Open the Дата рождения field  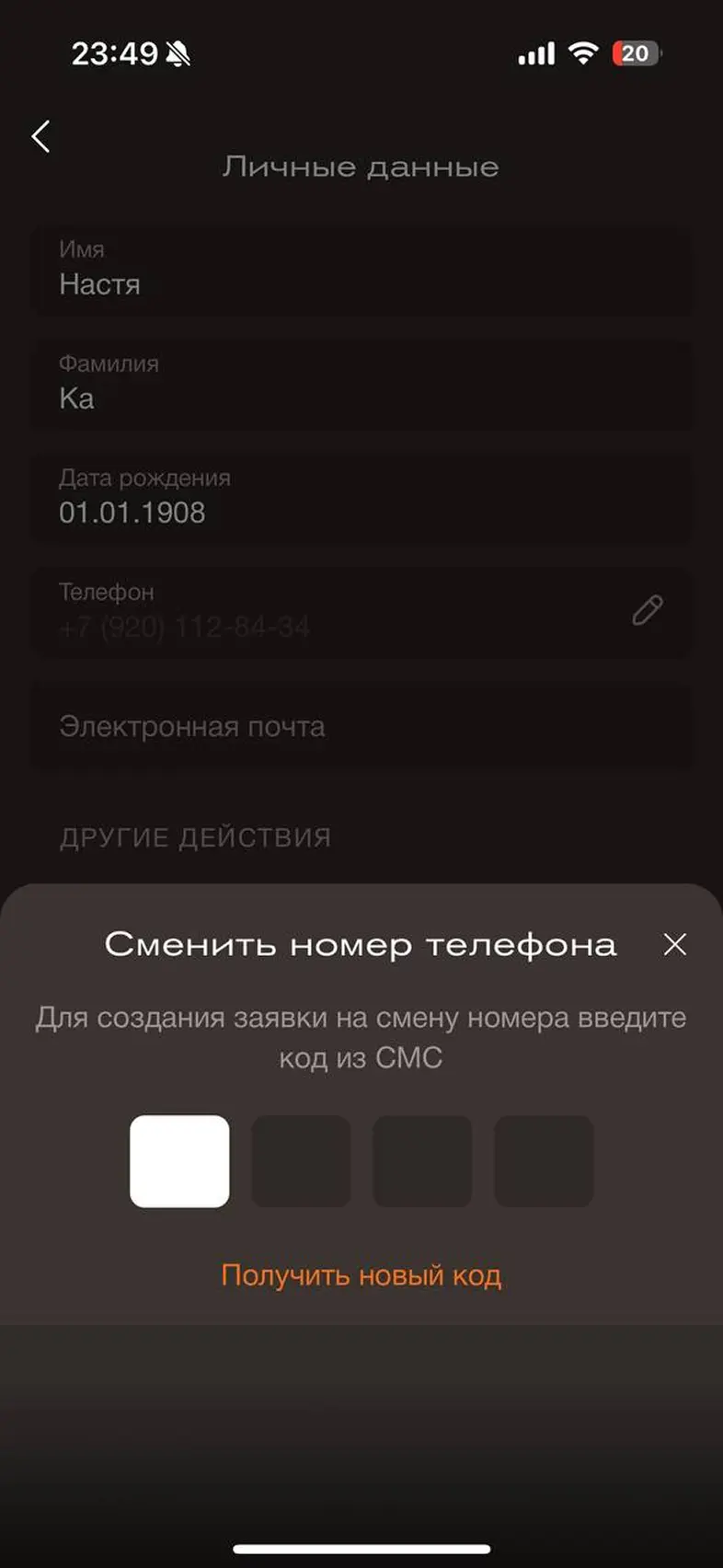point(361,499)
